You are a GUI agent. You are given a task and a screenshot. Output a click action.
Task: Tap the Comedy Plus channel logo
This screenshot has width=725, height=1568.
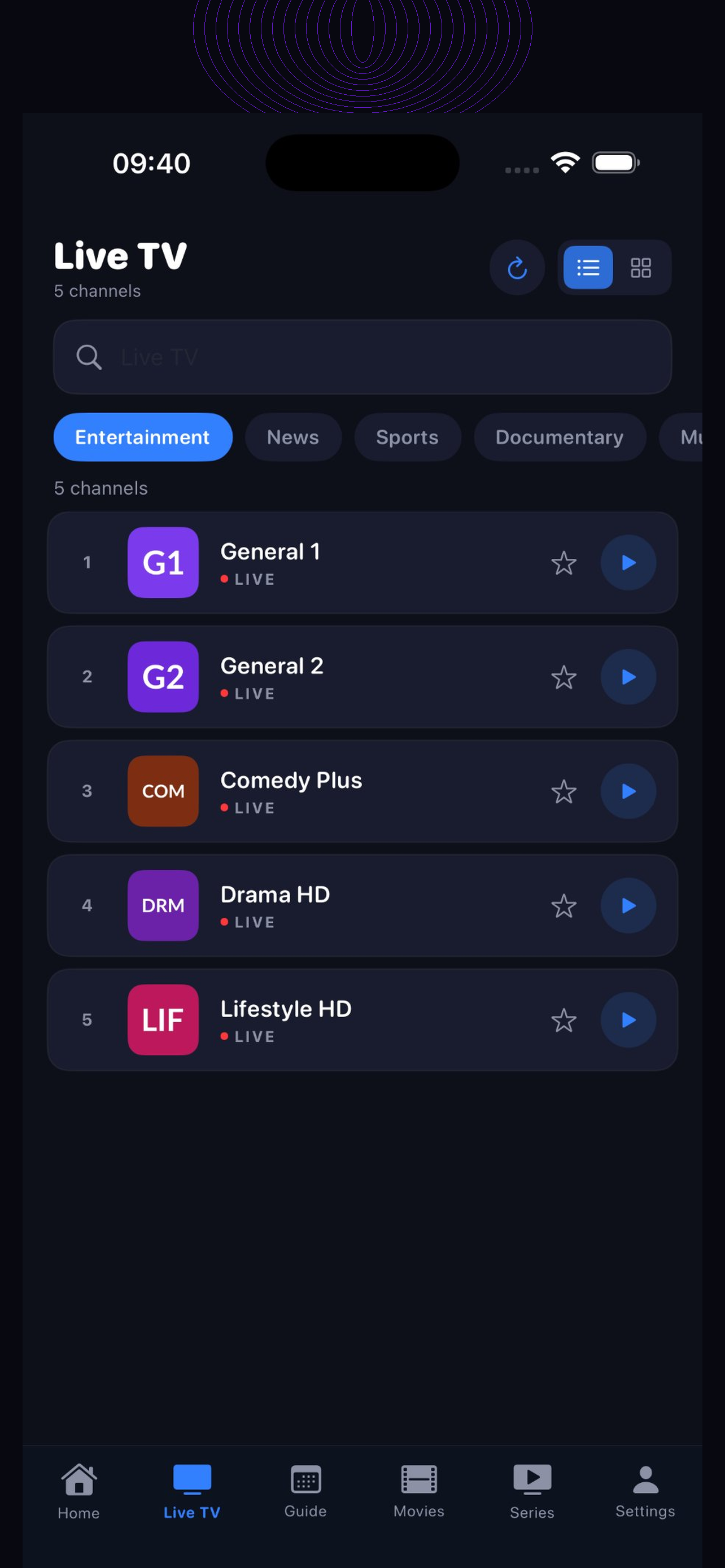(163, 791)
